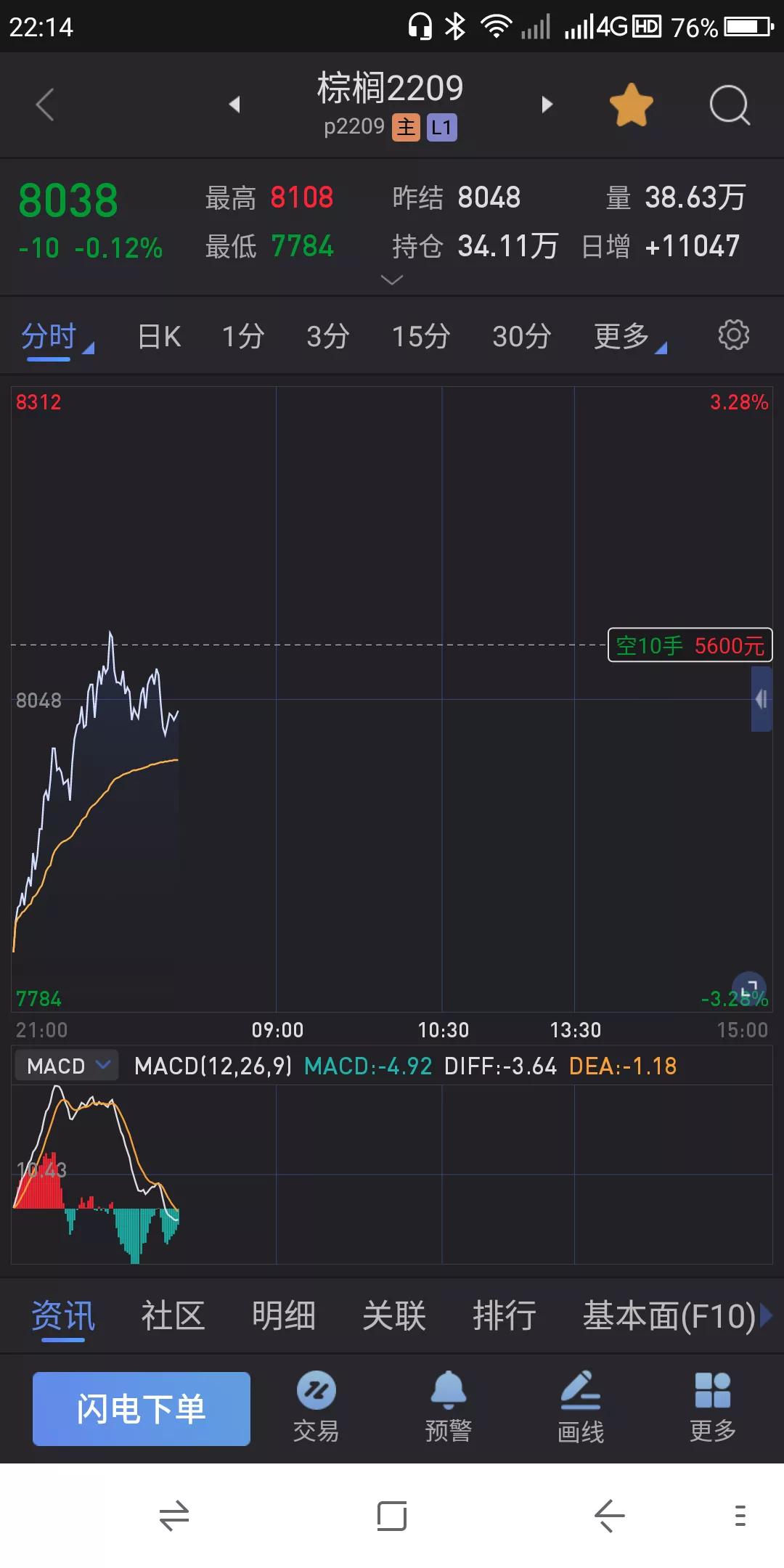Screen dimensions: 784x1568
Task: Switch to the 1分 chart
Action: tap(243, 337)
